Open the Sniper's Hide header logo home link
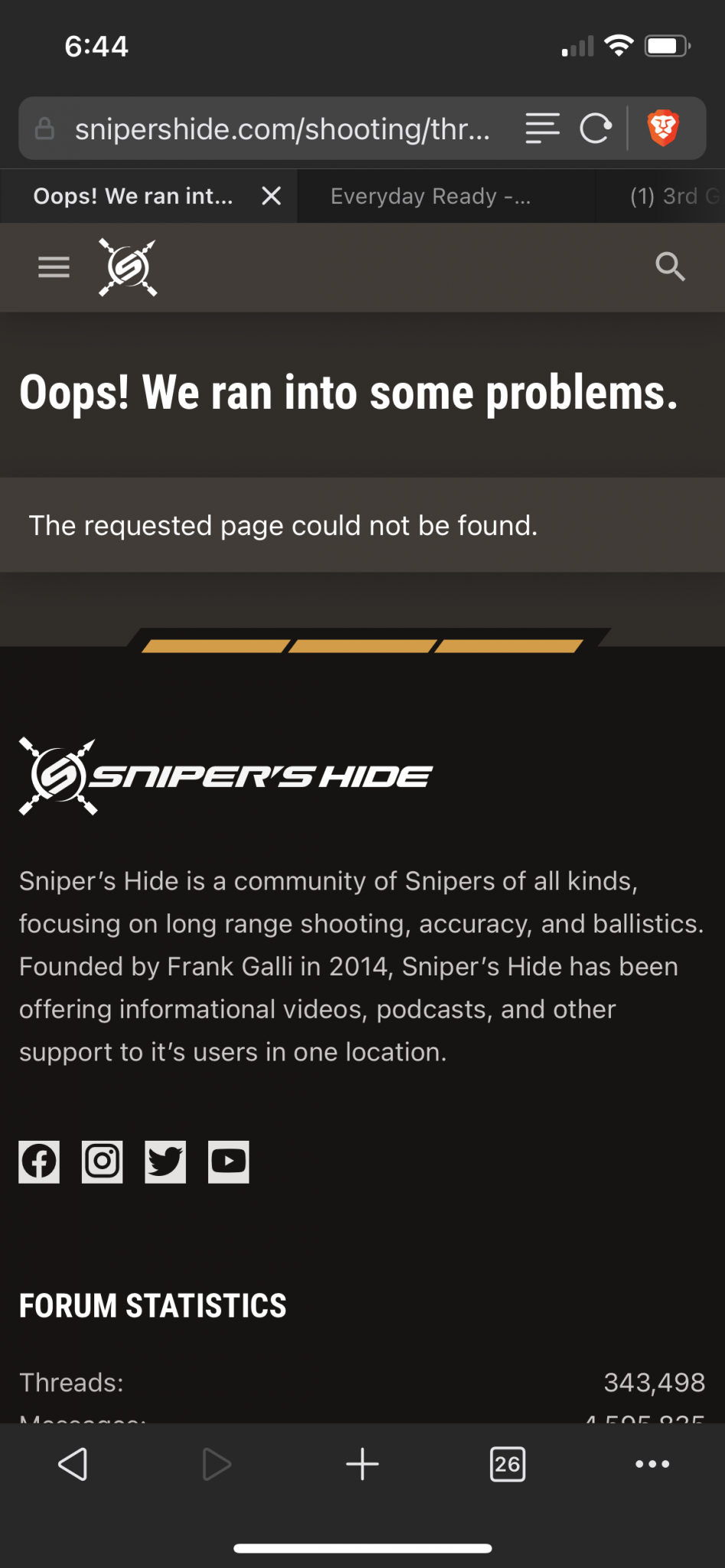The width and height of the screenshot is (725, 1568). [128, 267]
